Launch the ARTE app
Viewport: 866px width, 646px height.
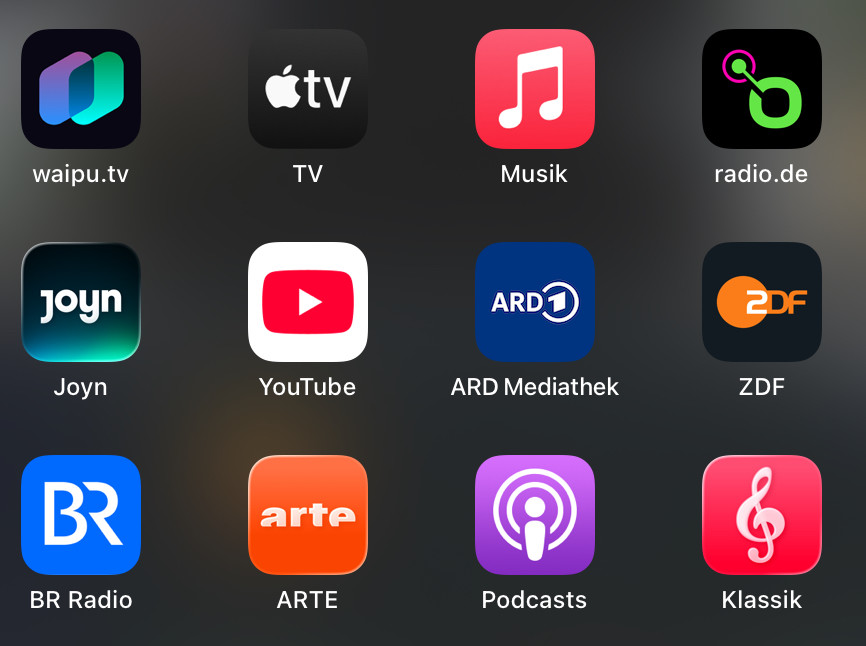308,515
